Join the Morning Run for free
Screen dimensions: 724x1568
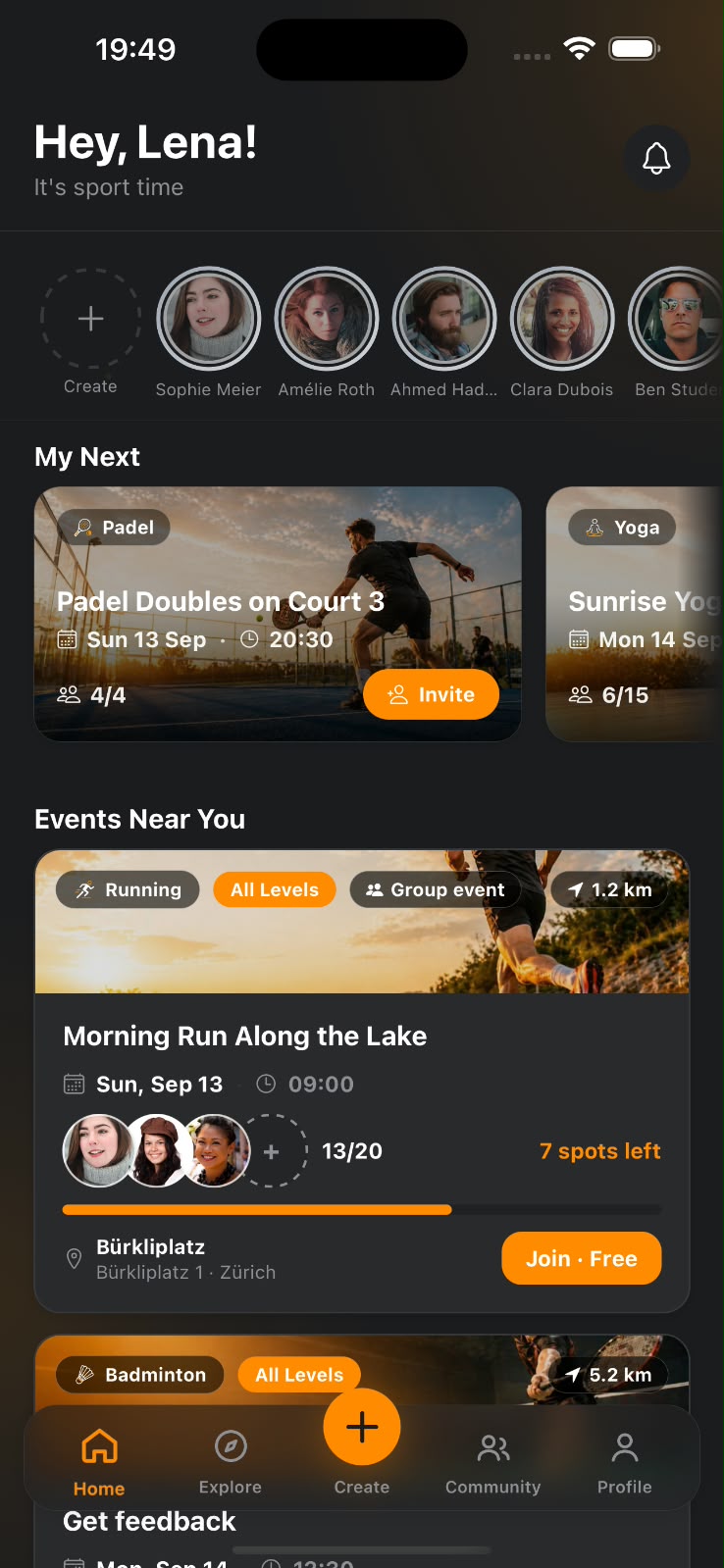[x=582, y=1258]
